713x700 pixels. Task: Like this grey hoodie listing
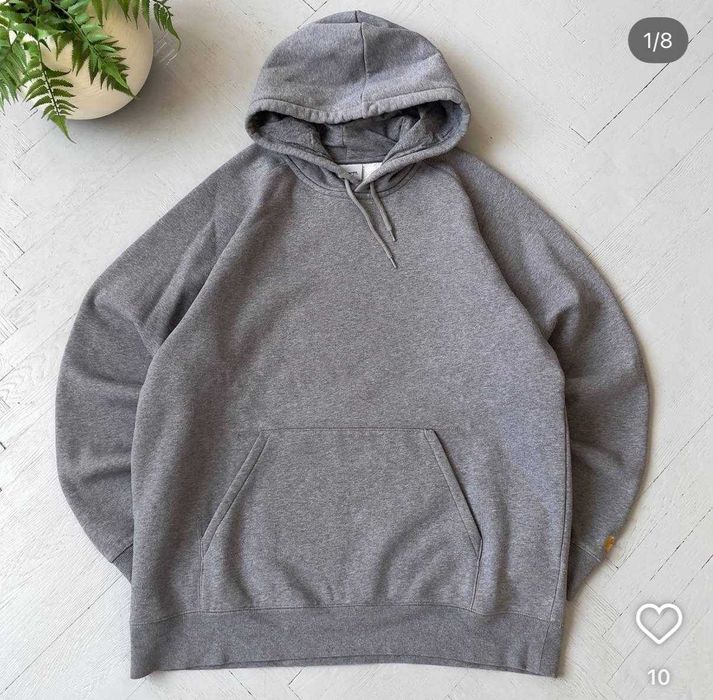[x=659, y=623]
